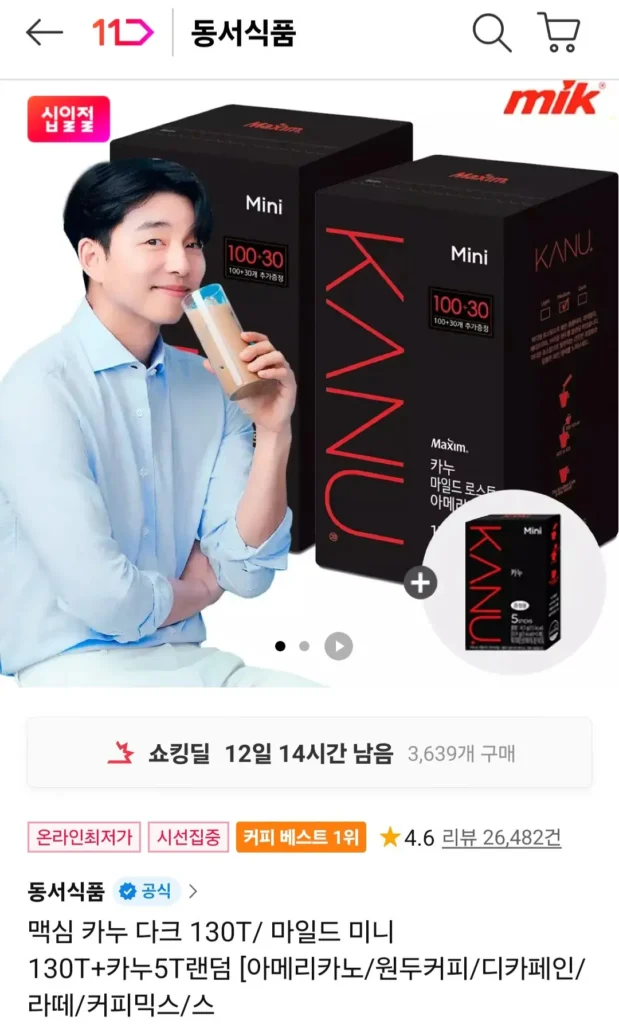Open the 11st home logo
619x1024 pixels.
click(x=123, y=33)
